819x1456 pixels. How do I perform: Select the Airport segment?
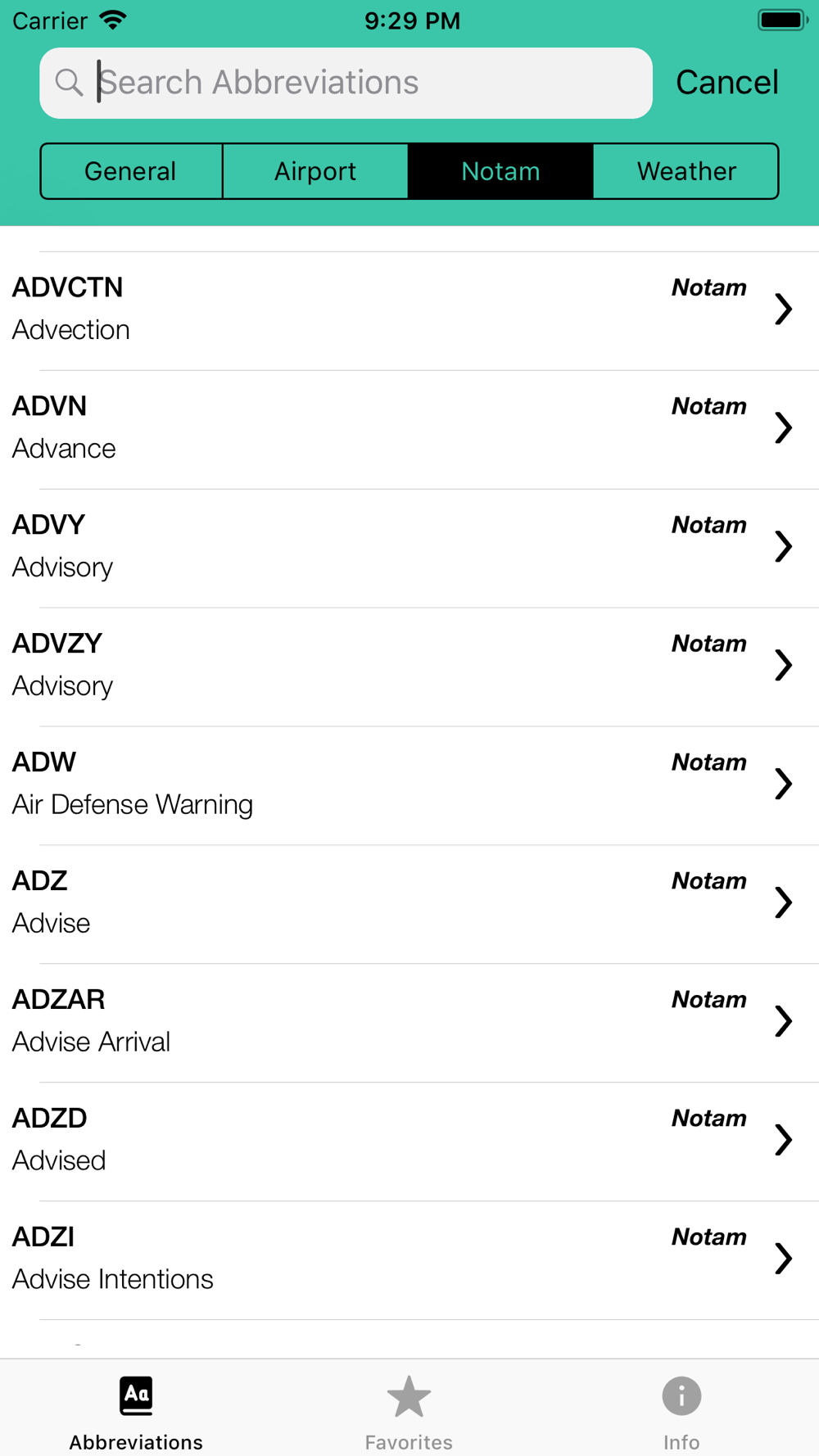tap(315, 171)
